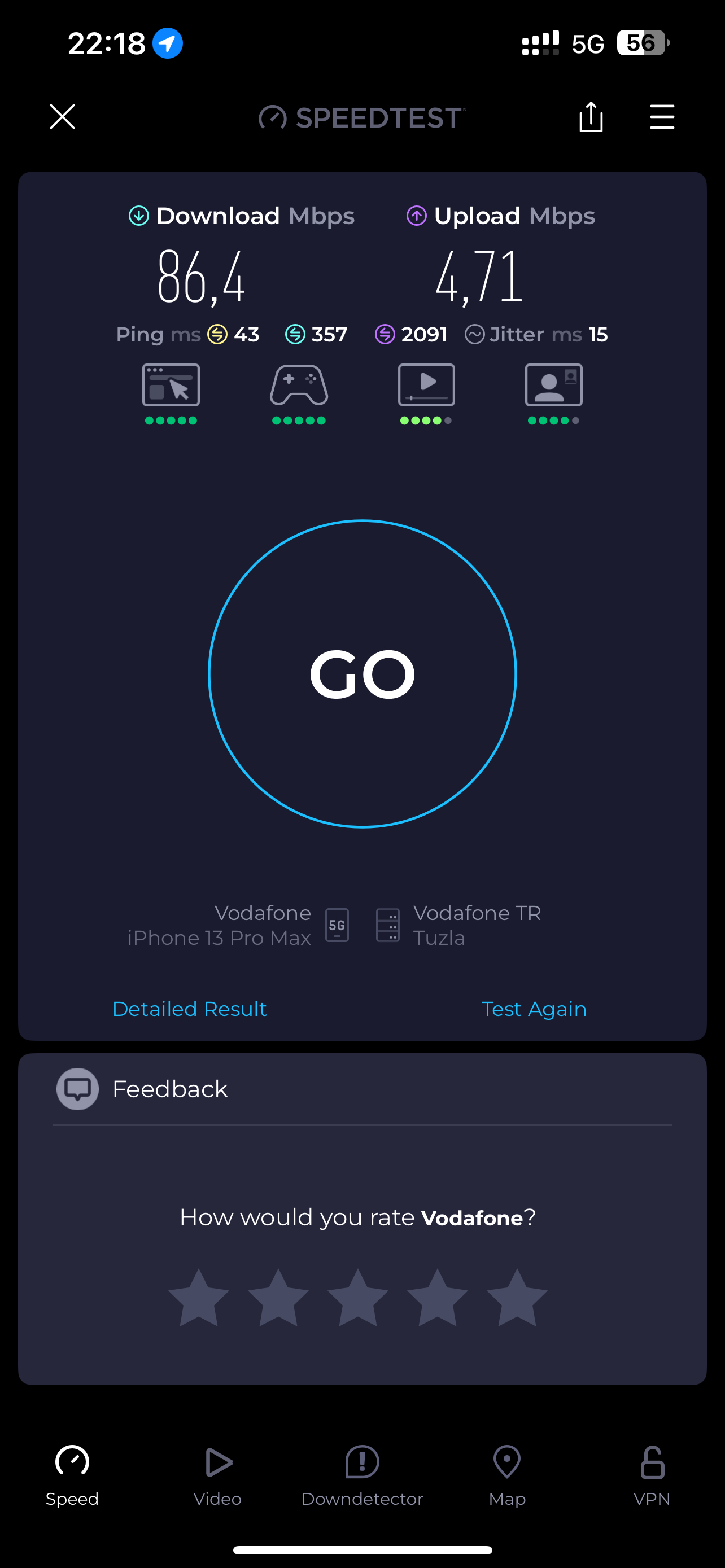Go to the Map tab
Screen dimensions: 725x1568
click(x=507, y=1475)
